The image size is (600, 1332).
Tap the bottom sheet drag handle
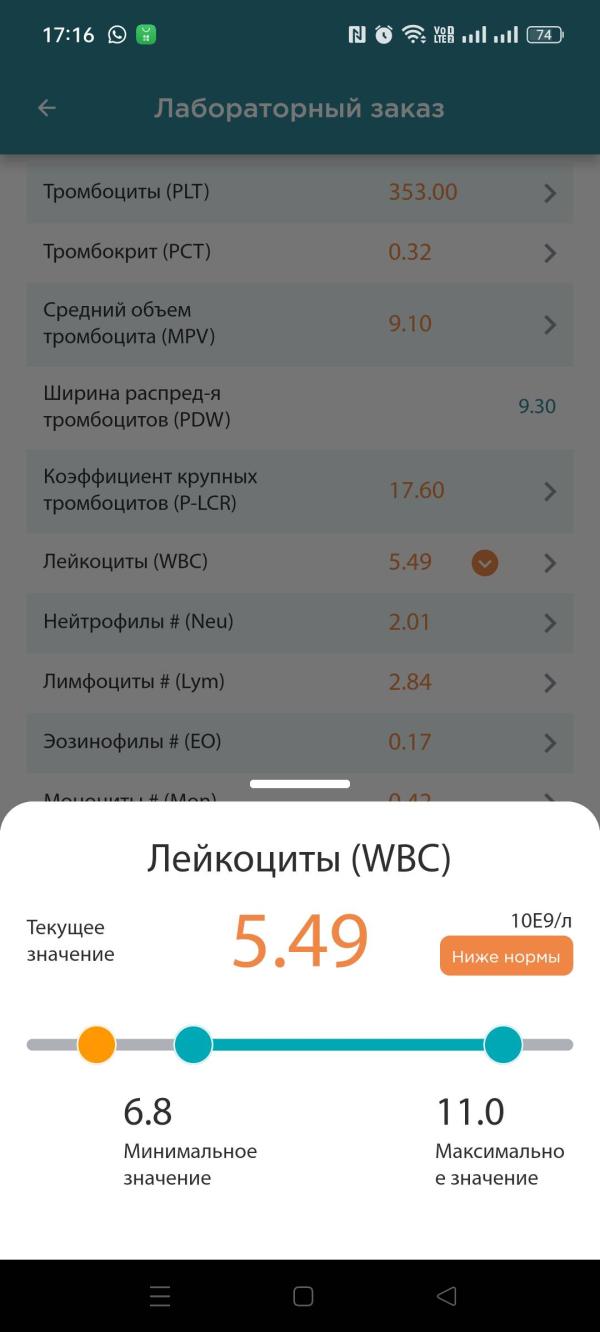coord(300,784)
